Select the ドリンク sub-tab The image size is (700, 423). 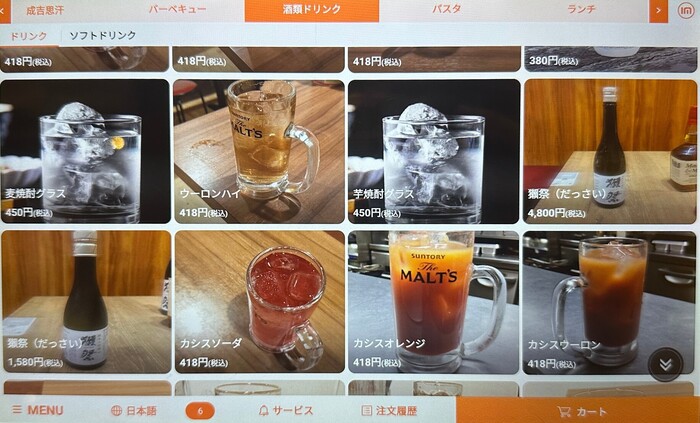(x=29, y=36)
